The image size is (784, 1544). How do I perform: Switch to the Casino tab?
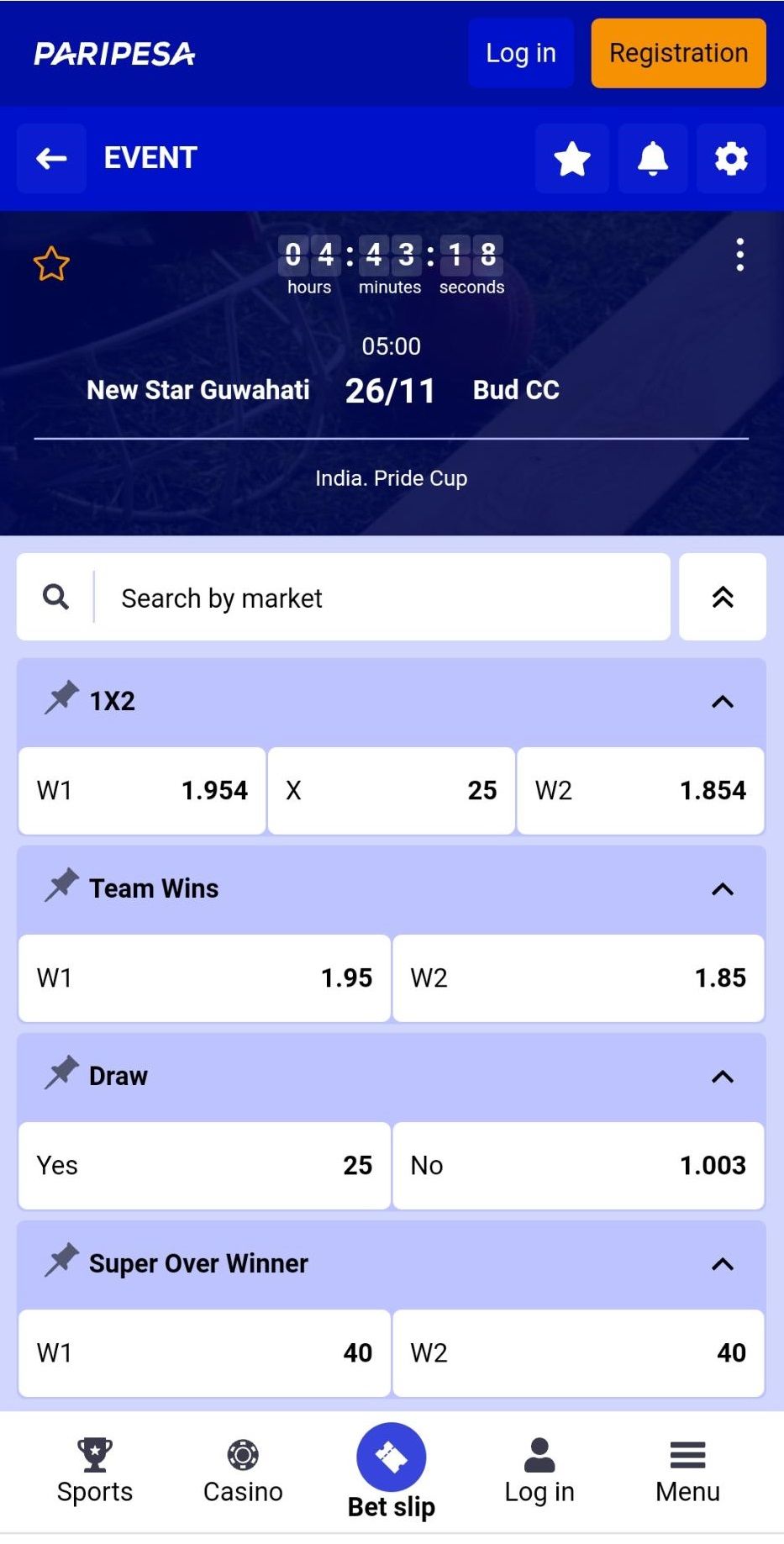pos(243,1473)
